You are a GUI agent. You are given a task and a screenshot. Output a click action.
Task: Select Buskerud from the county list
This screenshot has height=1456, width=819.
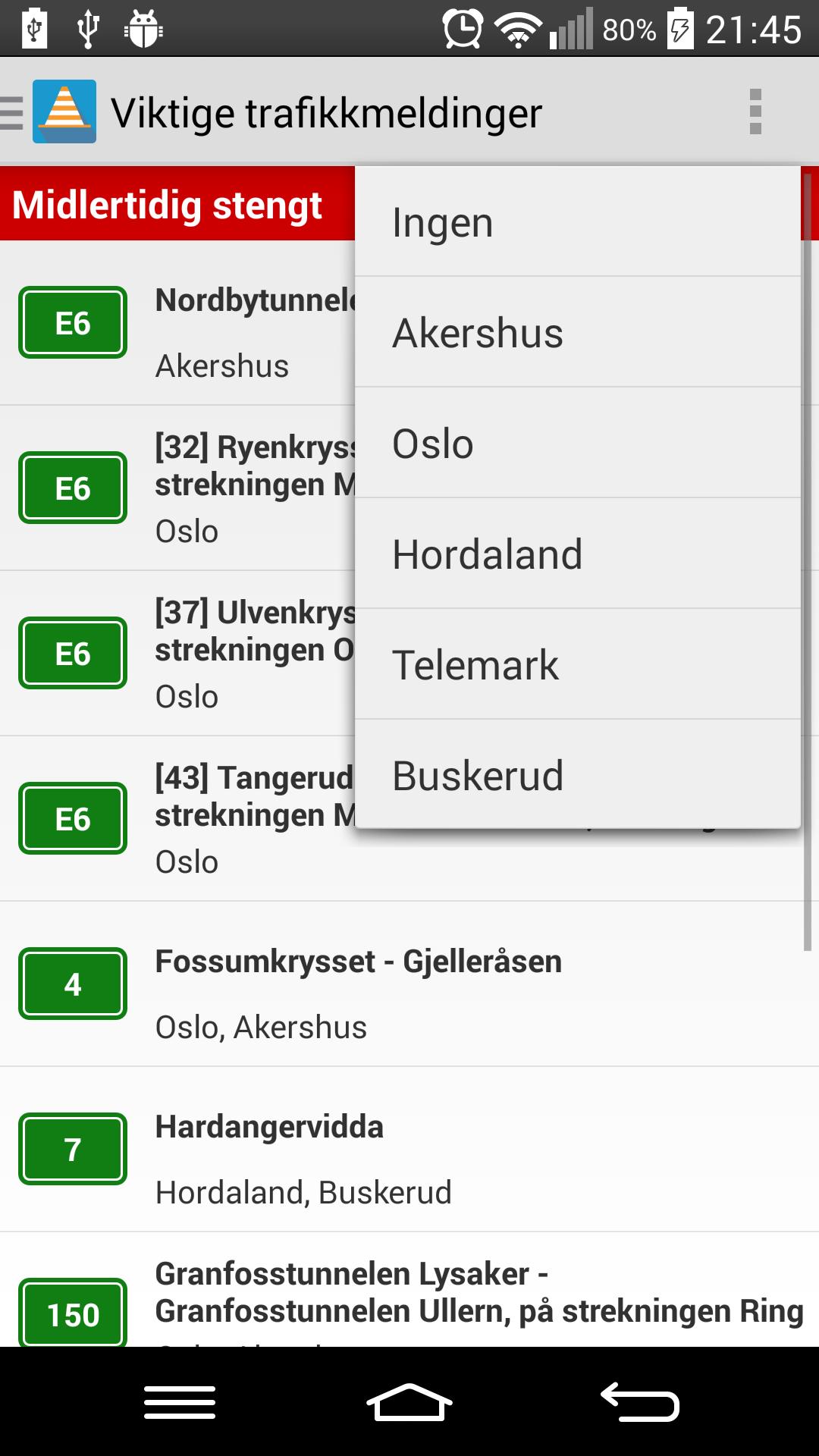[576, 775]
